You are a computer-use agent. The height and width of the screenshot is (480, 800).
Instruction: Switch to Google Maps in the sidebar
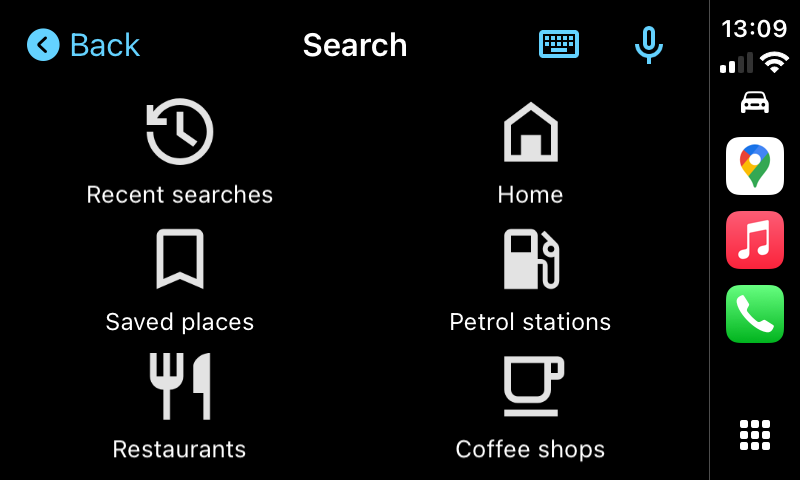click(x=755, y=166)
